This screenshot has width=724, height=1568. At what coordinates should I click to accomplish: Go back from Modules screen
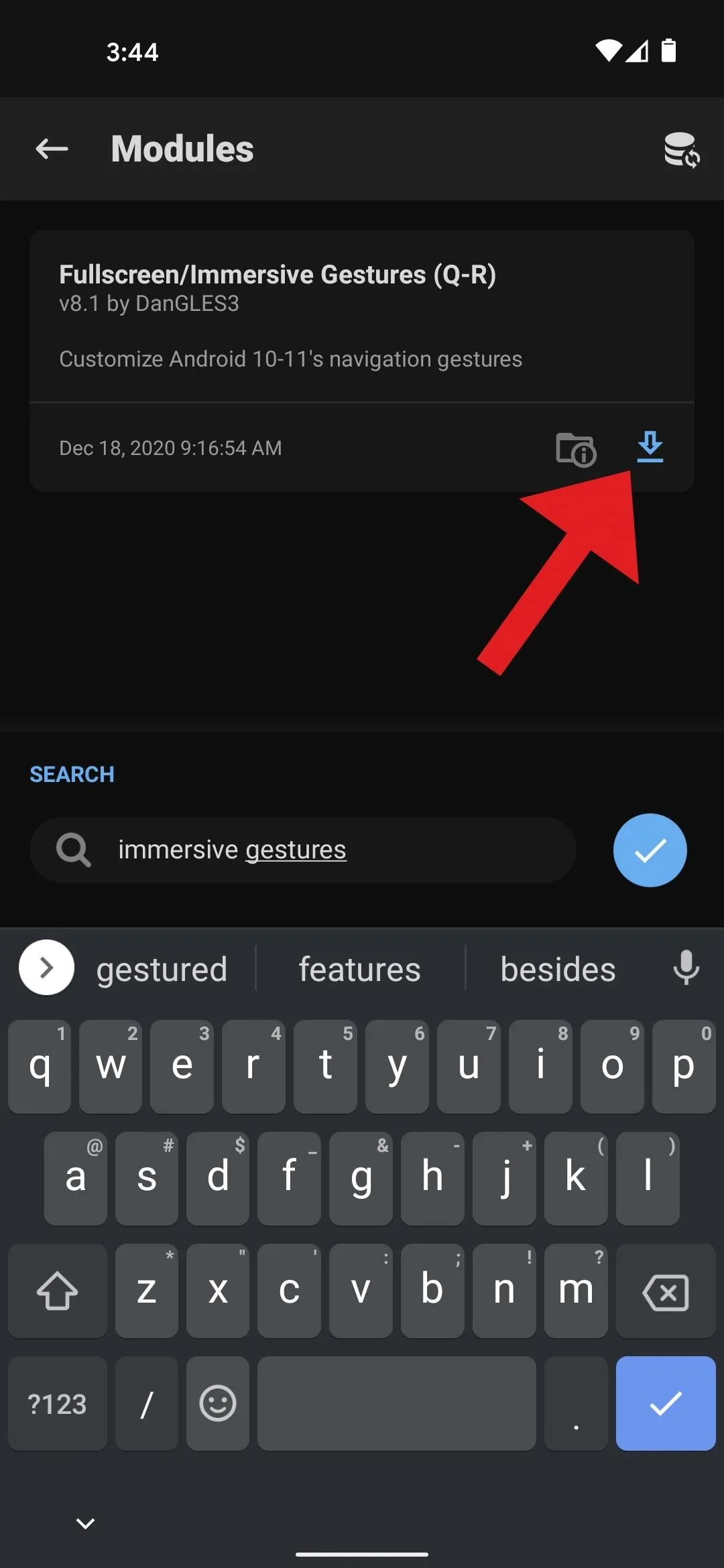(x=52, y=149)
